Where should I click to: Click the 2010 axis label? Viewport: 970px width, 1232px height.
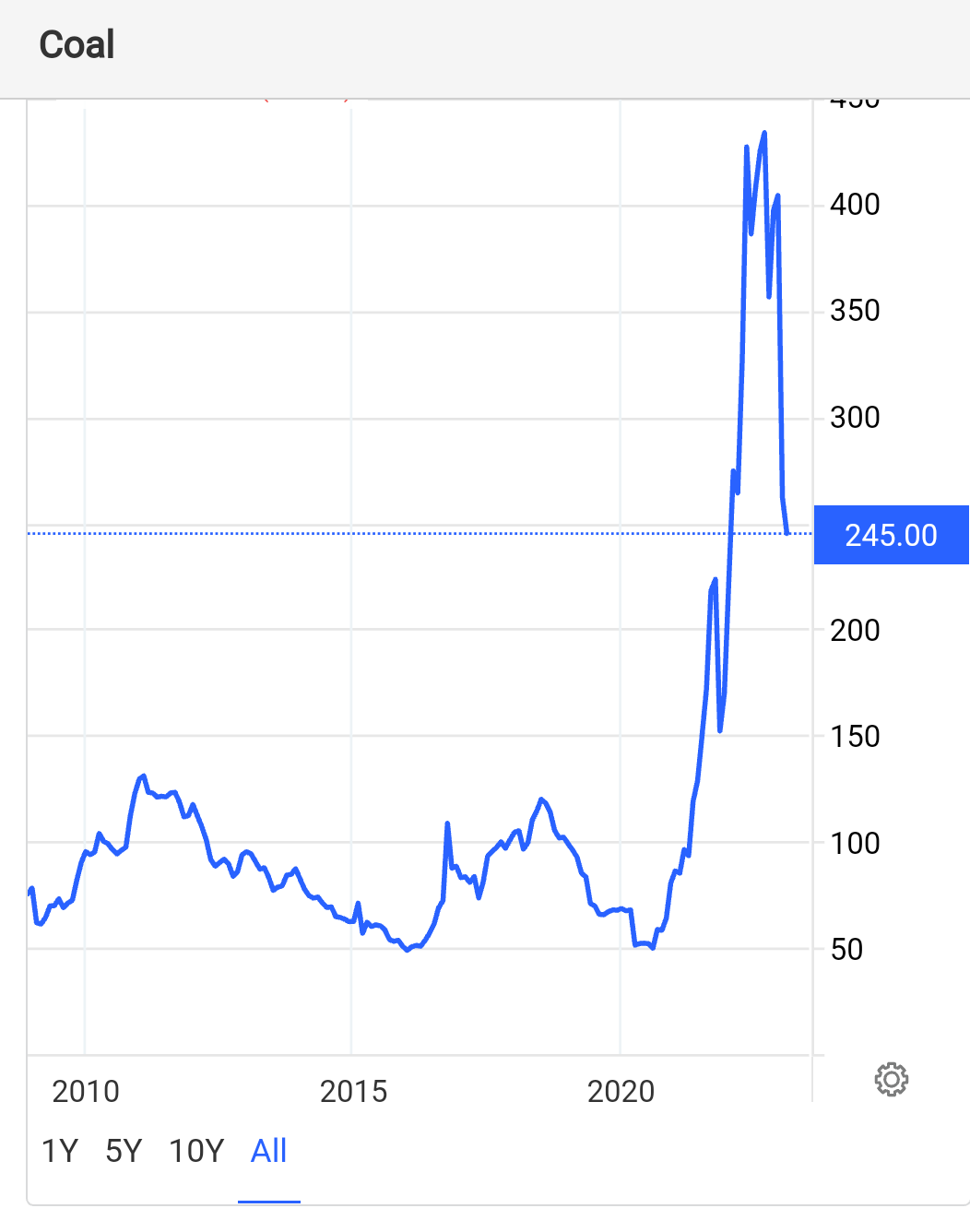[87, 1093]
